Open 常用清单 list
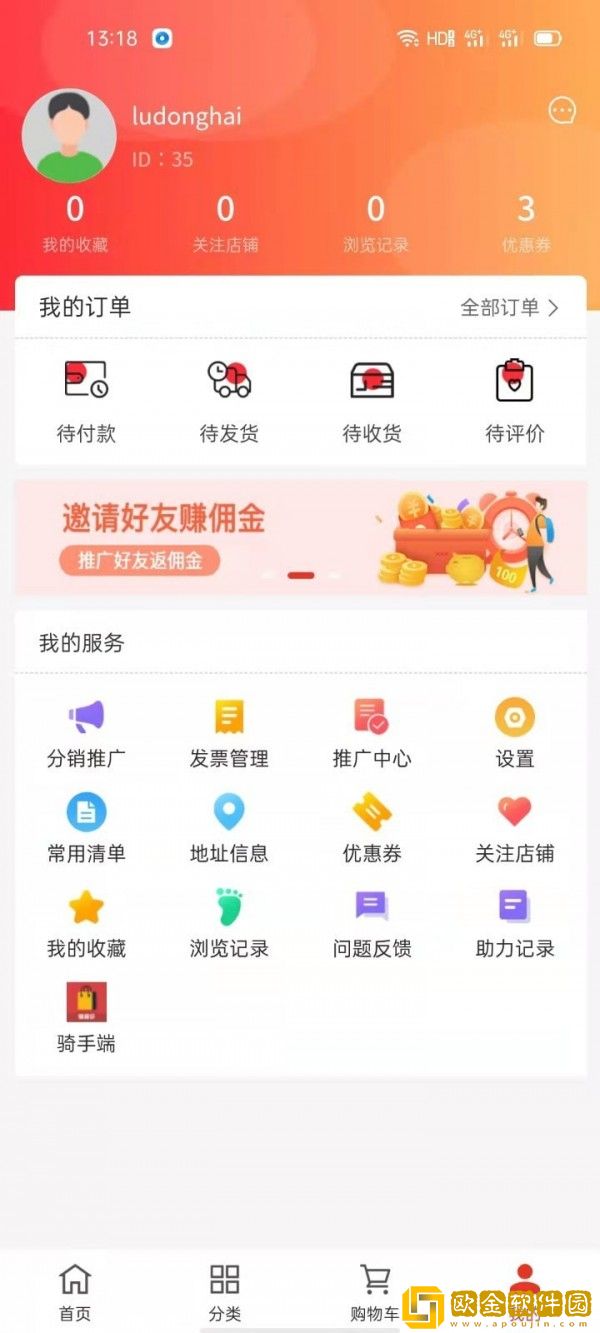Image resolution: width=600 pixels, height=1333 pixels. (86, 828)
